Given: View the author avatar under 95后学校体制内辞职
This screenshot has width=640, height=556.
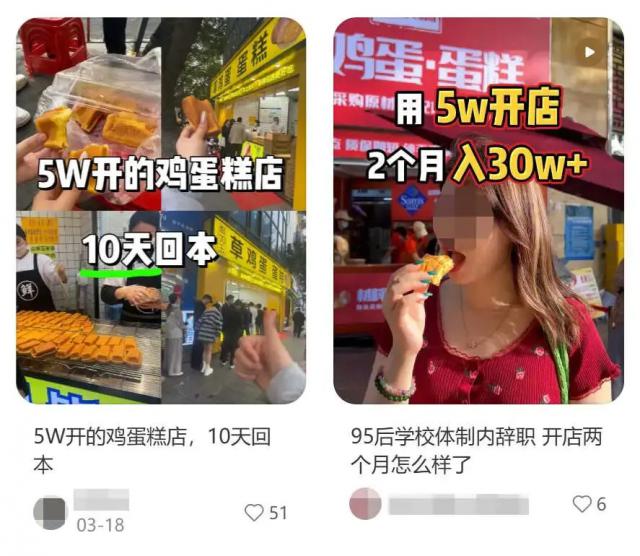Looking at the screenshot, I should 365,504.
